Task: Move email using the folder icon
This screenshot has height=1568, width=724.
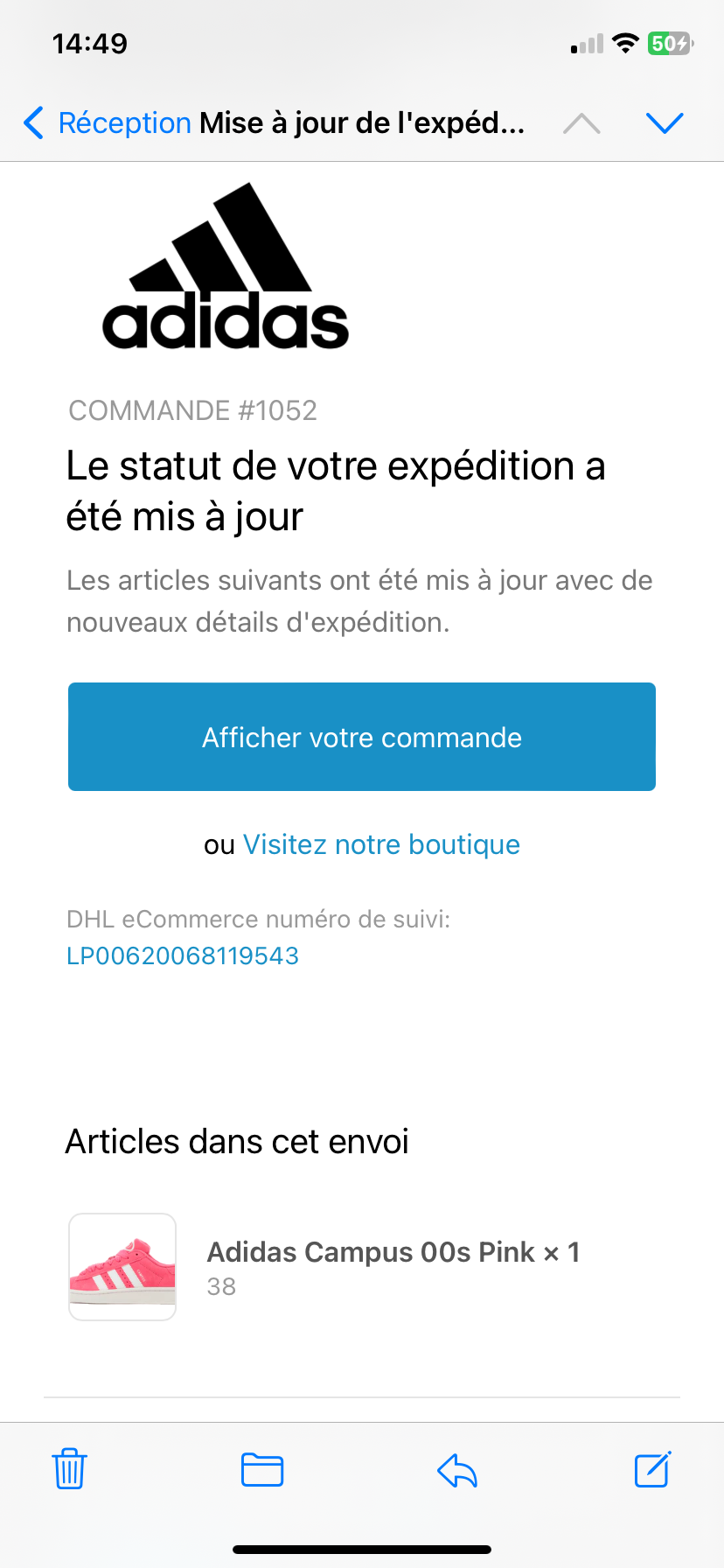Action: (262, 1469)
